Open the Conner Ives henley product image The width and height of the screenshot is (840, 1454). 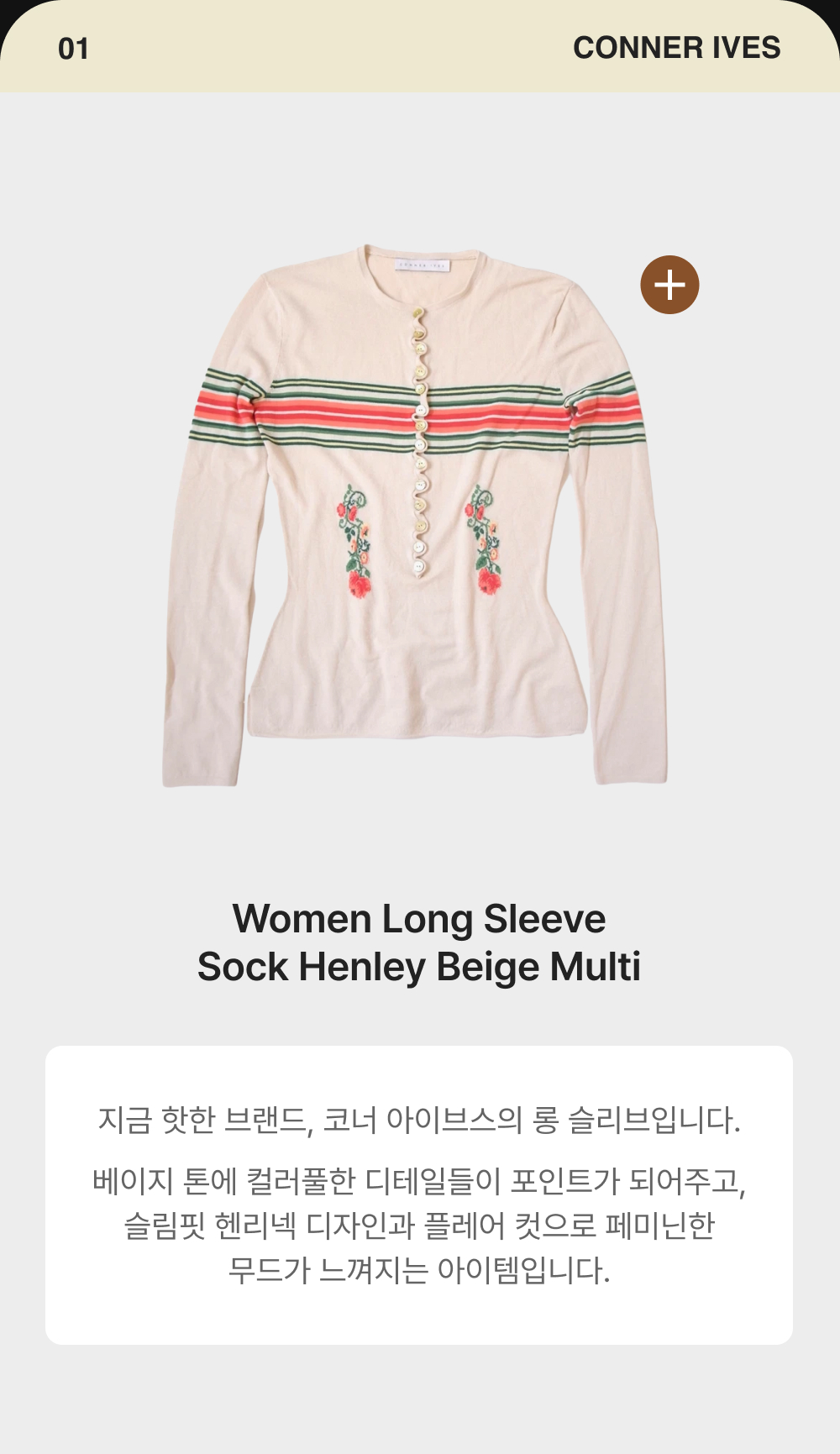click(416, 516)
